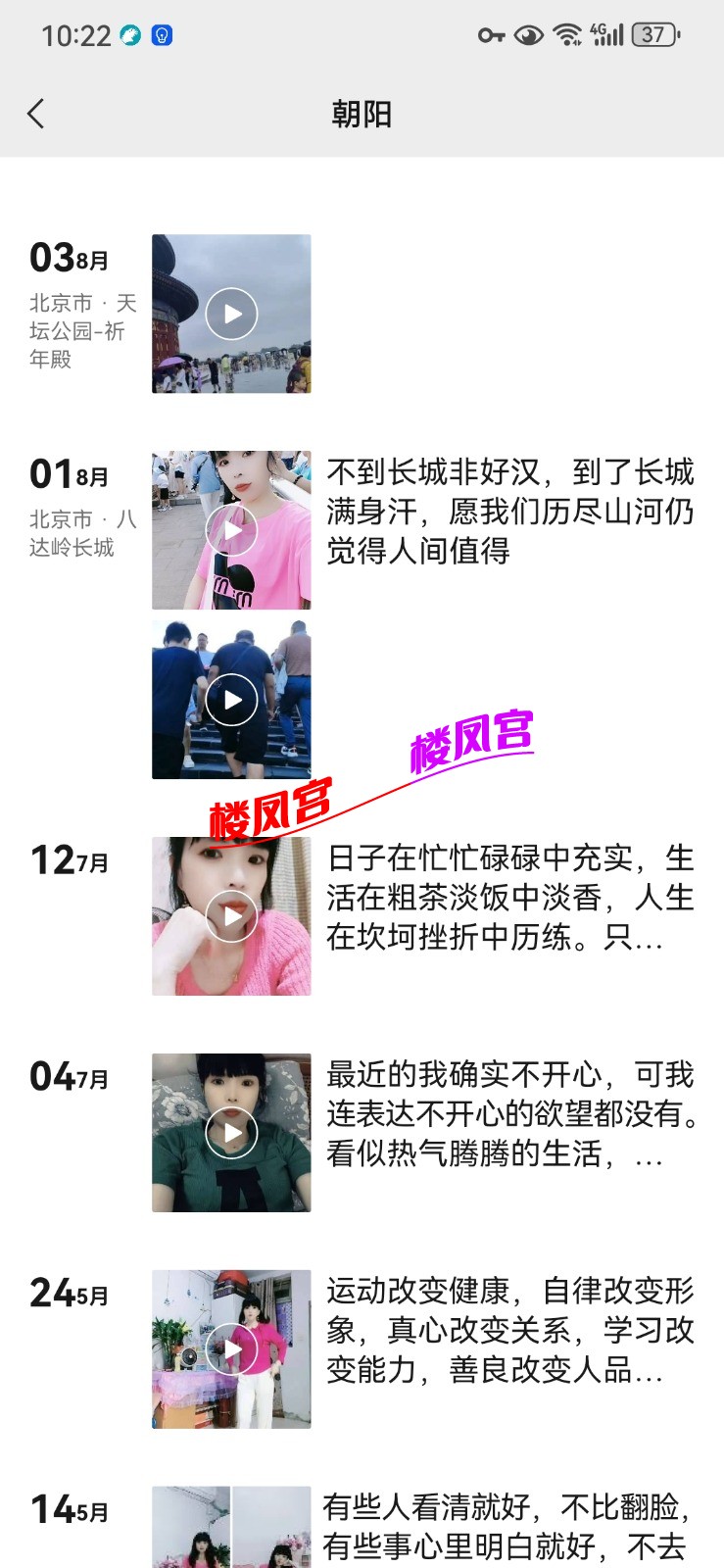Screen dimensions: 724x1568
Task: Play the green sweater July 4 video
Action: pos(230,1131)
